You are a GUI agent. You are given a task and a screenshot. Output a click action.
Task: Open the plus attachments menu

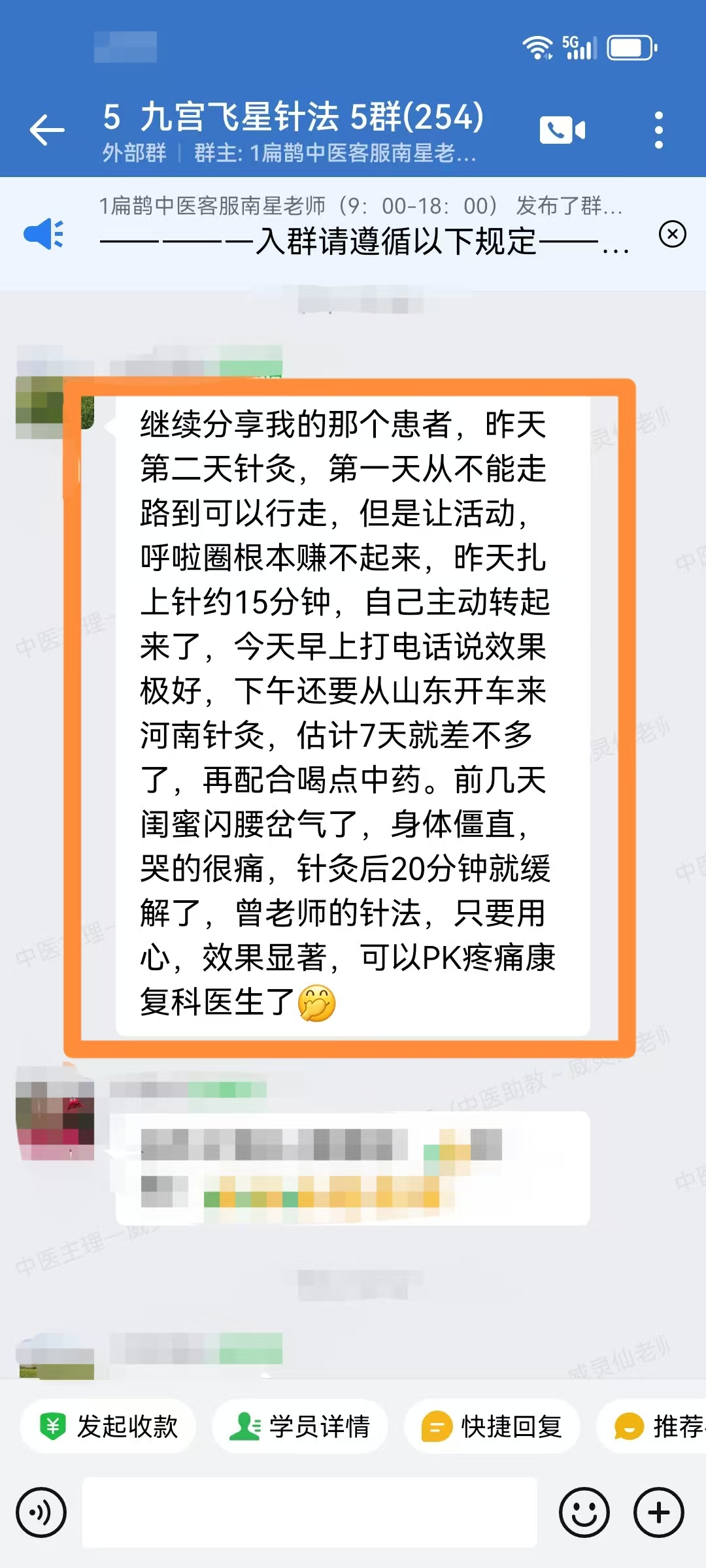658,1512
